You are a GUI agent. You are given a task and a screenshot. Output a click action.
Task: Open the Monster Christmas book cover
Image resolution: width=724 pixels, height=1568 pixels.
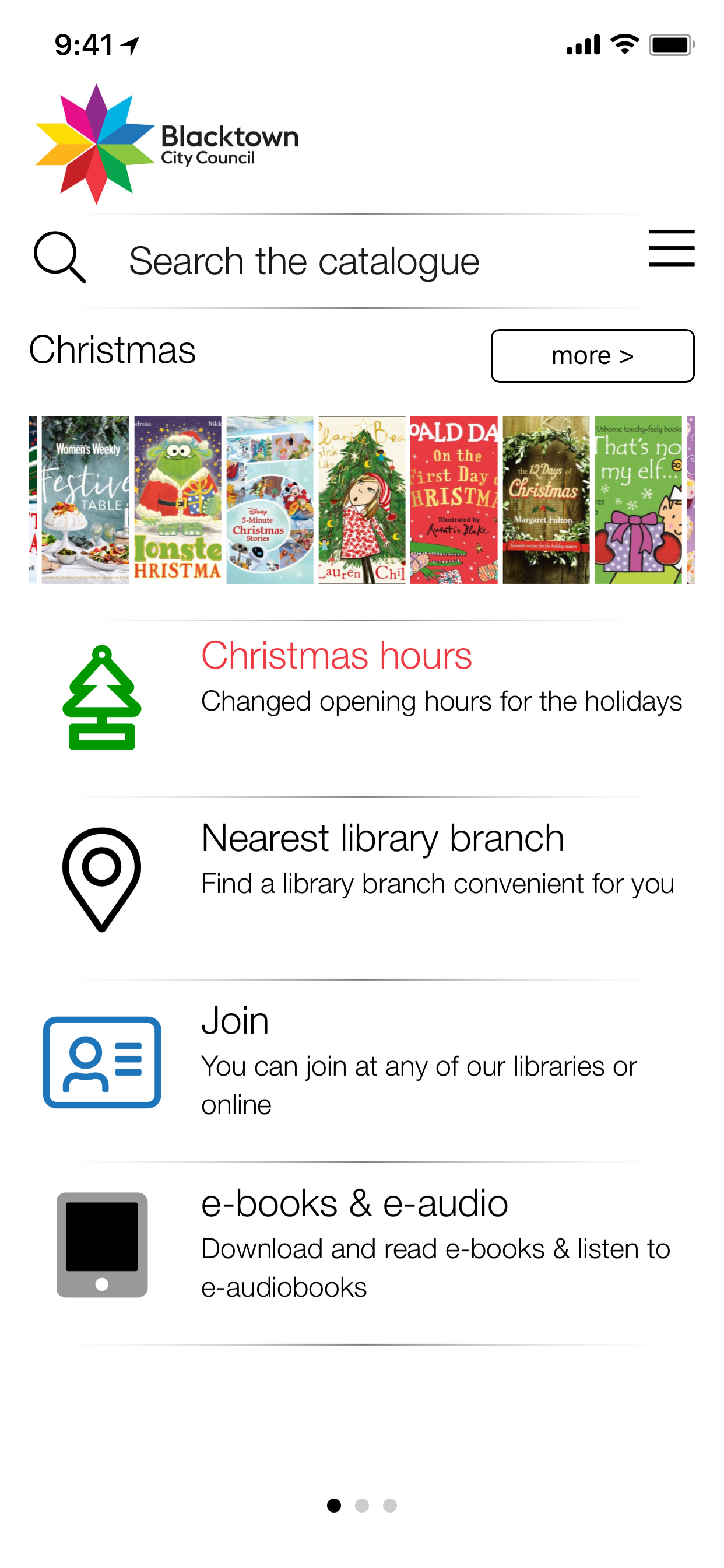point(177,499)
